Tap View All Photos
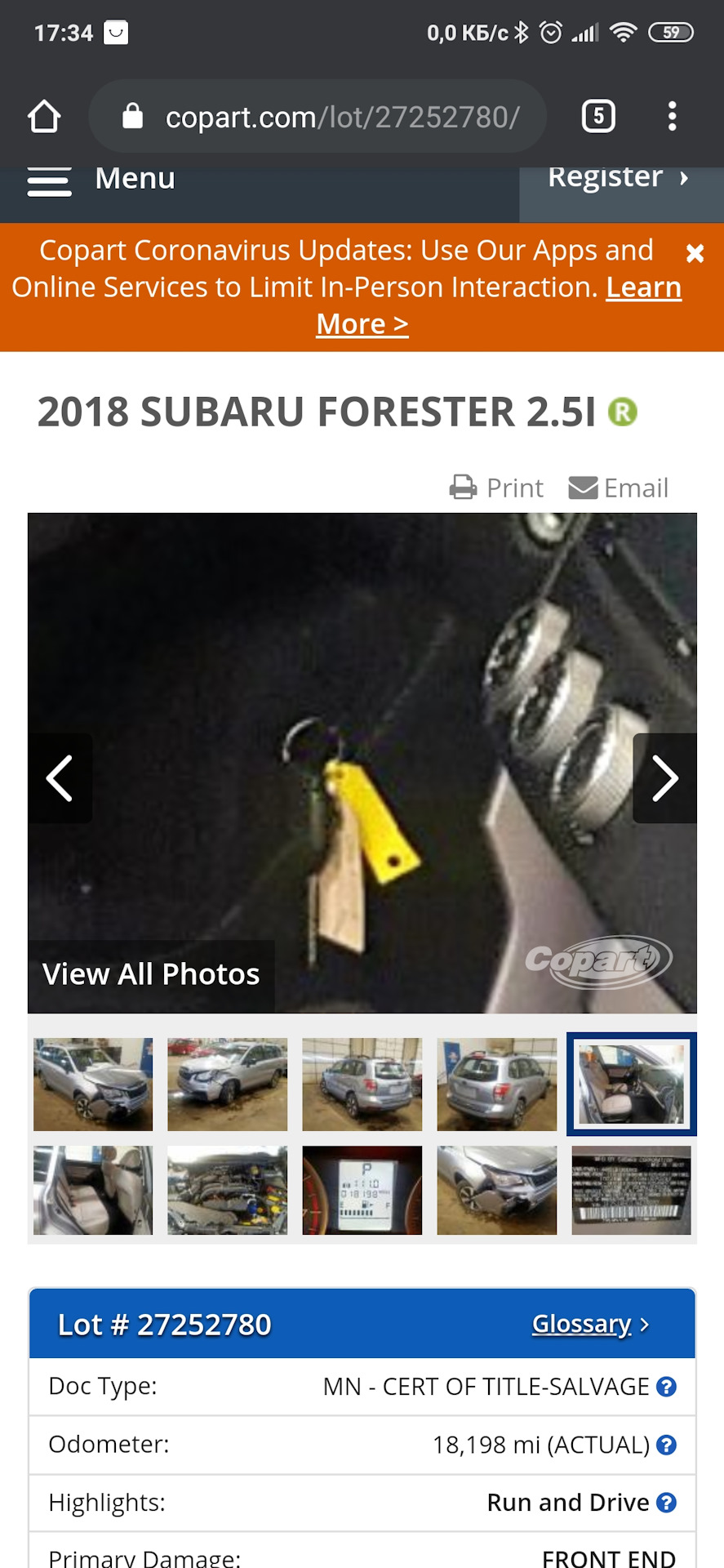 (151, 974)
